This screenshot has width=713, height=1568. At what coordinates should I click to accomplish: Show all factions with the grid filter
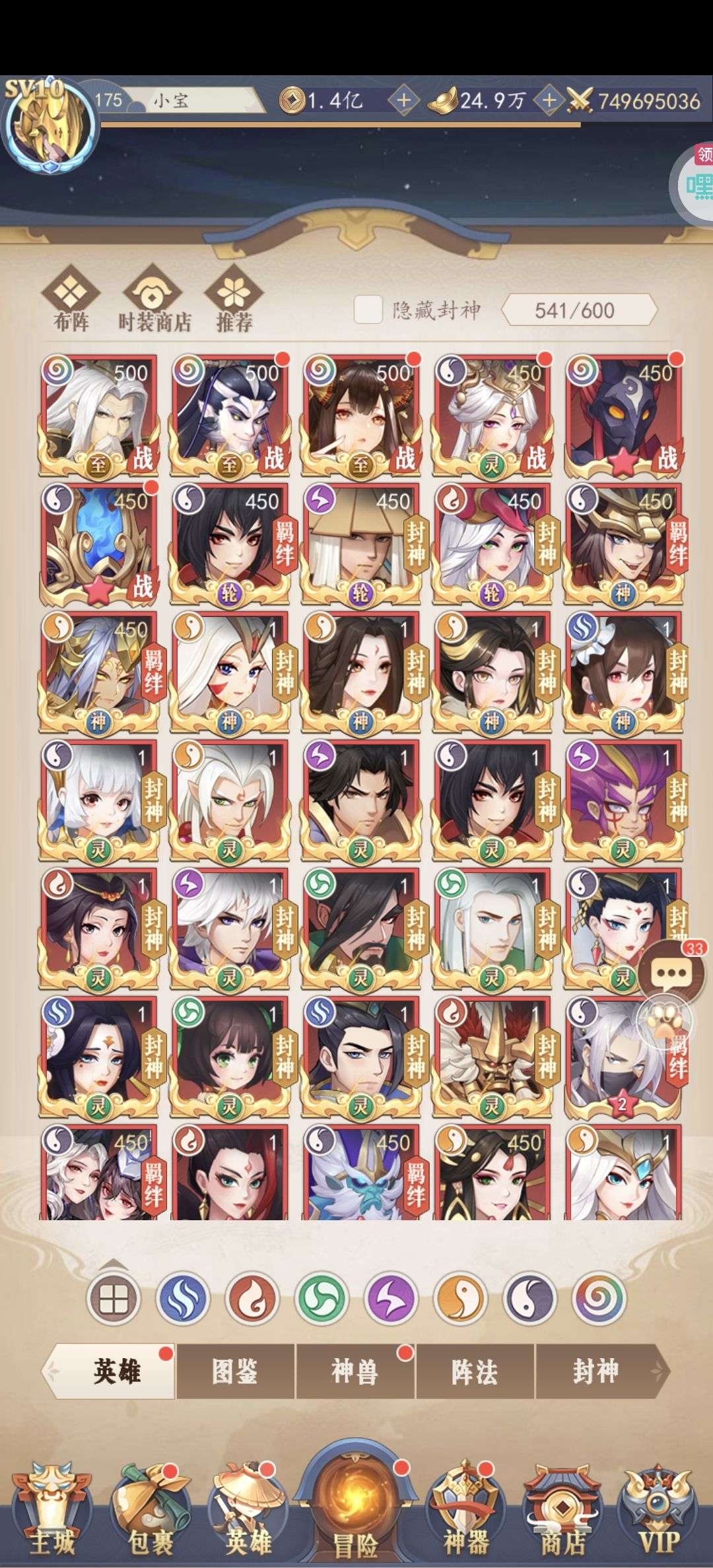tap(114, 1299)
